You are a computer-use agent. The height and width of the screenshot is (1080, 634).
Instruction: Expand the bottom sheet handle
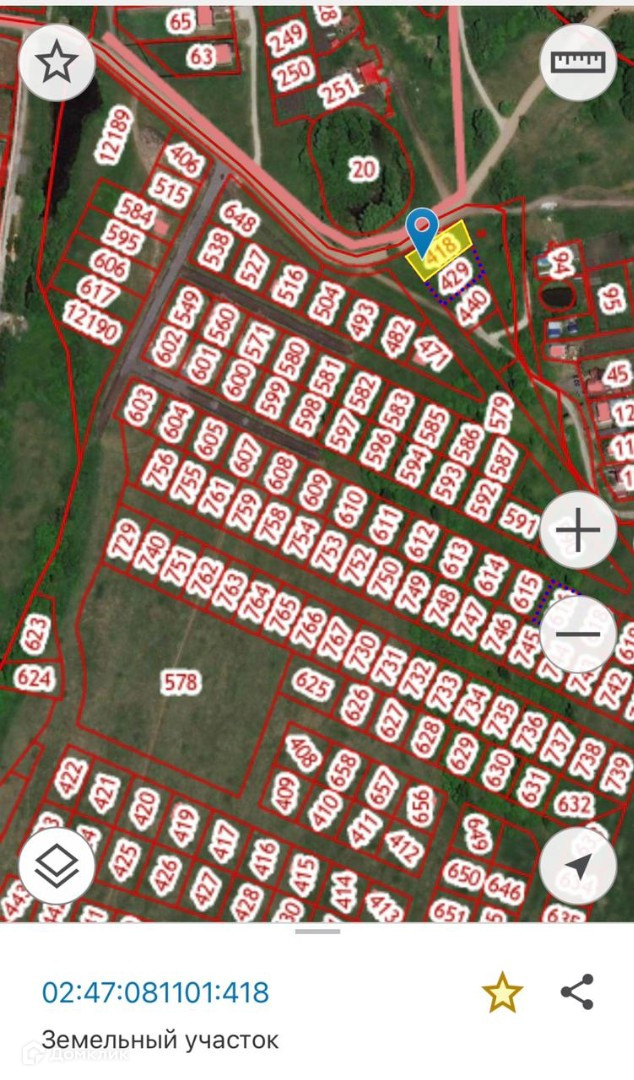pyautogui.click(x=318, y=931)
